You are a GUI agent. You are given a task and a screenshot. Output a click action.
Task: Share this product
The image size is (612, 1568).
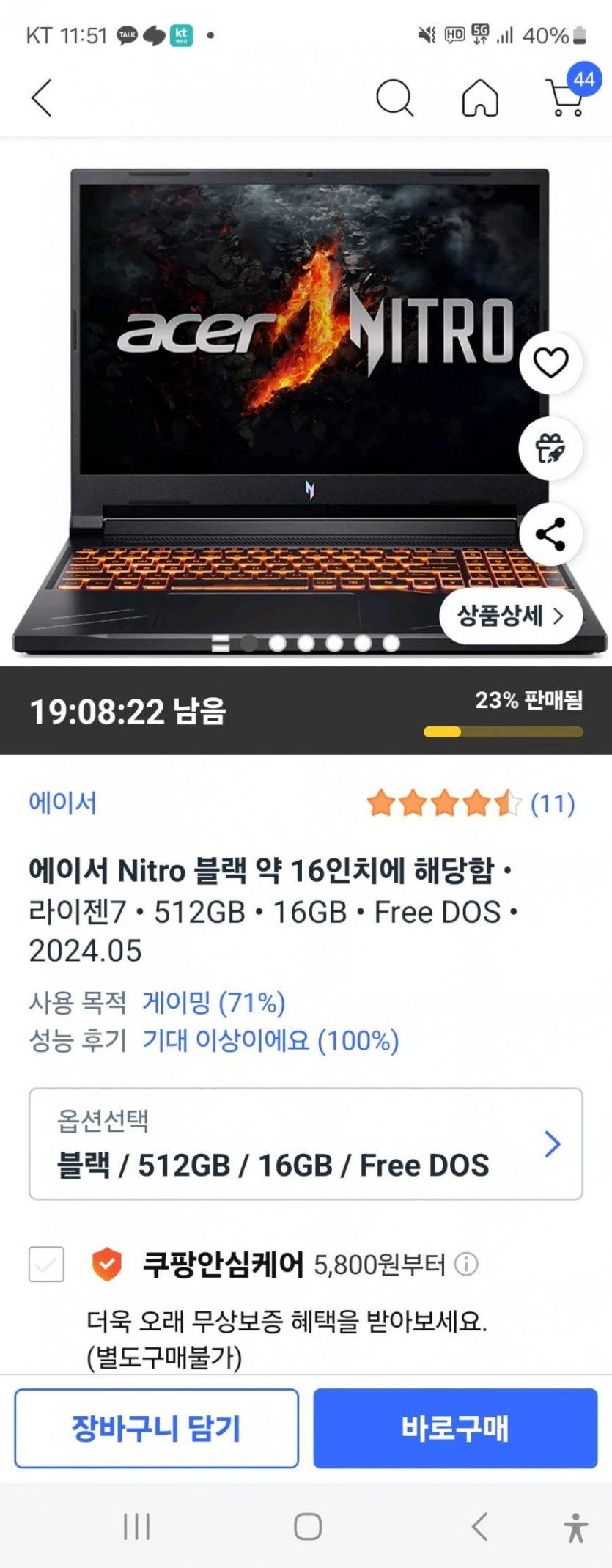(x=550, y=534)
